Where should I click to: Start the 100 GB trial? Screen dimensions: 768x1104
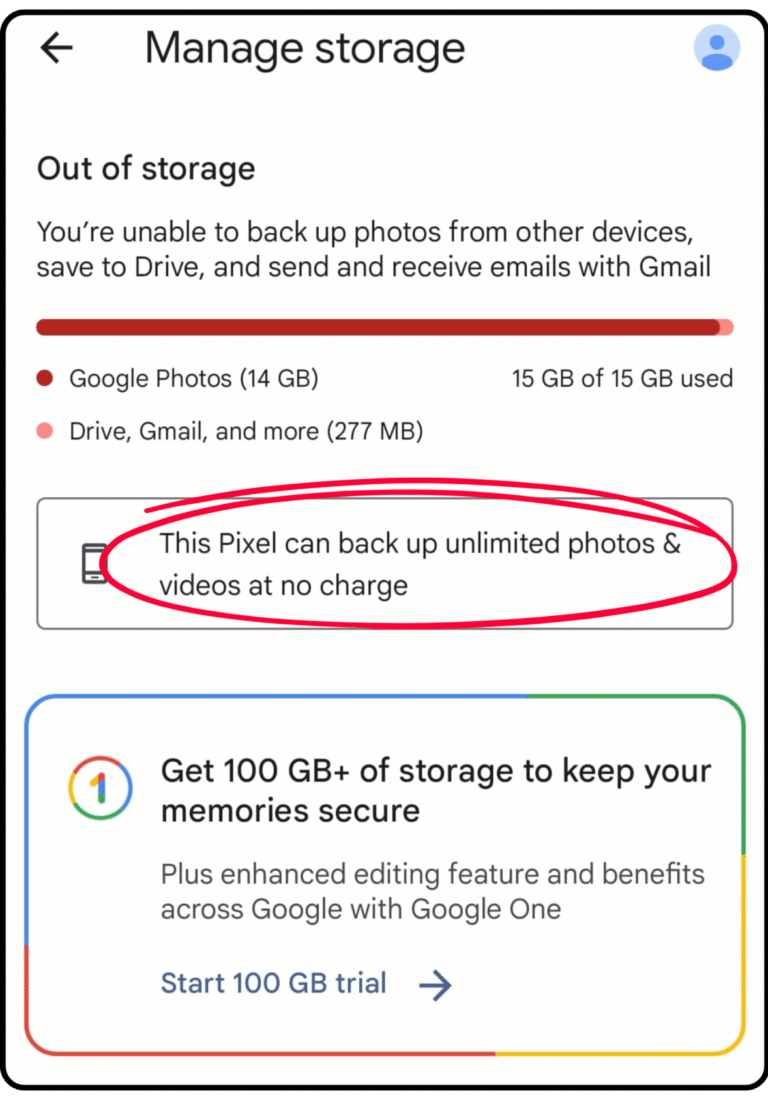pos(306,984)
